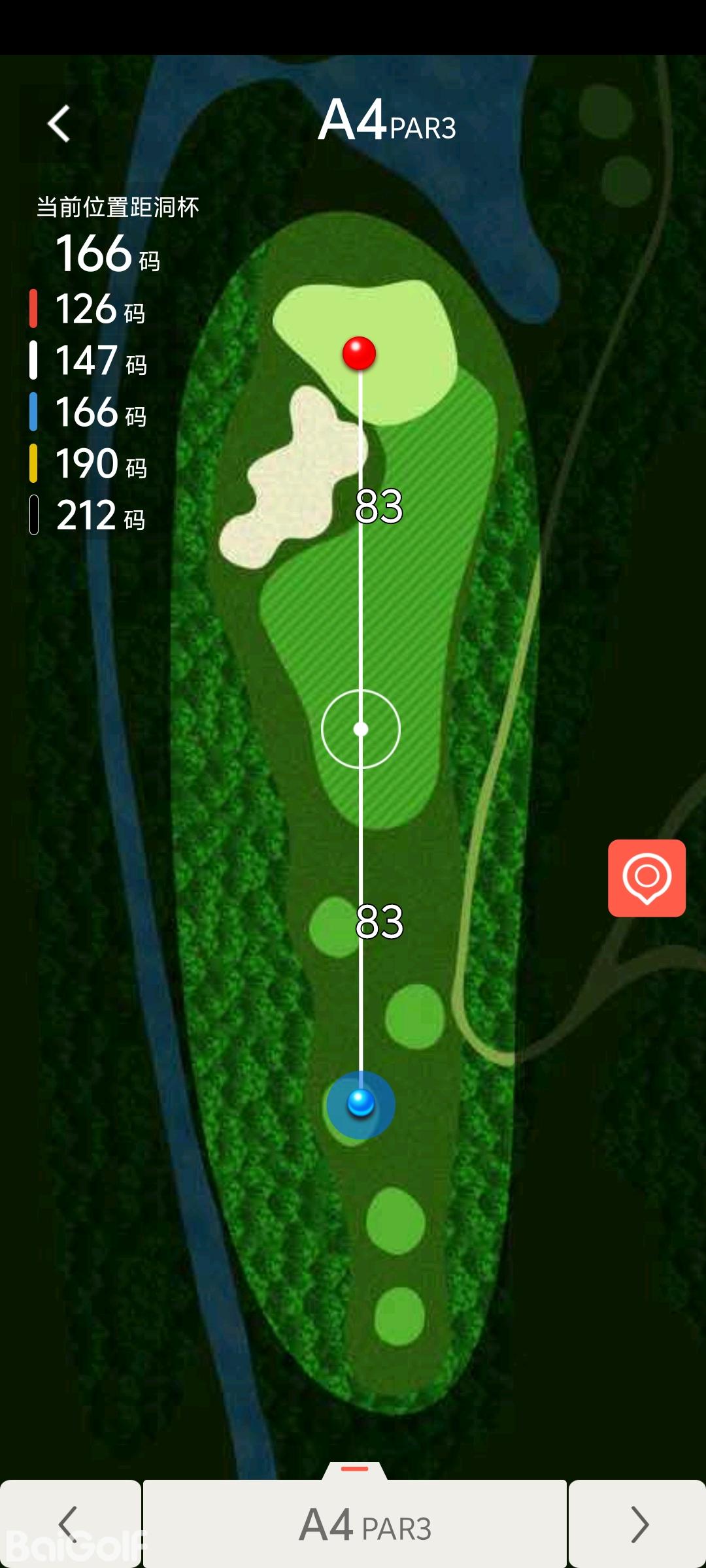
Task: Go to the next hole
Action: pos(637,1524)
